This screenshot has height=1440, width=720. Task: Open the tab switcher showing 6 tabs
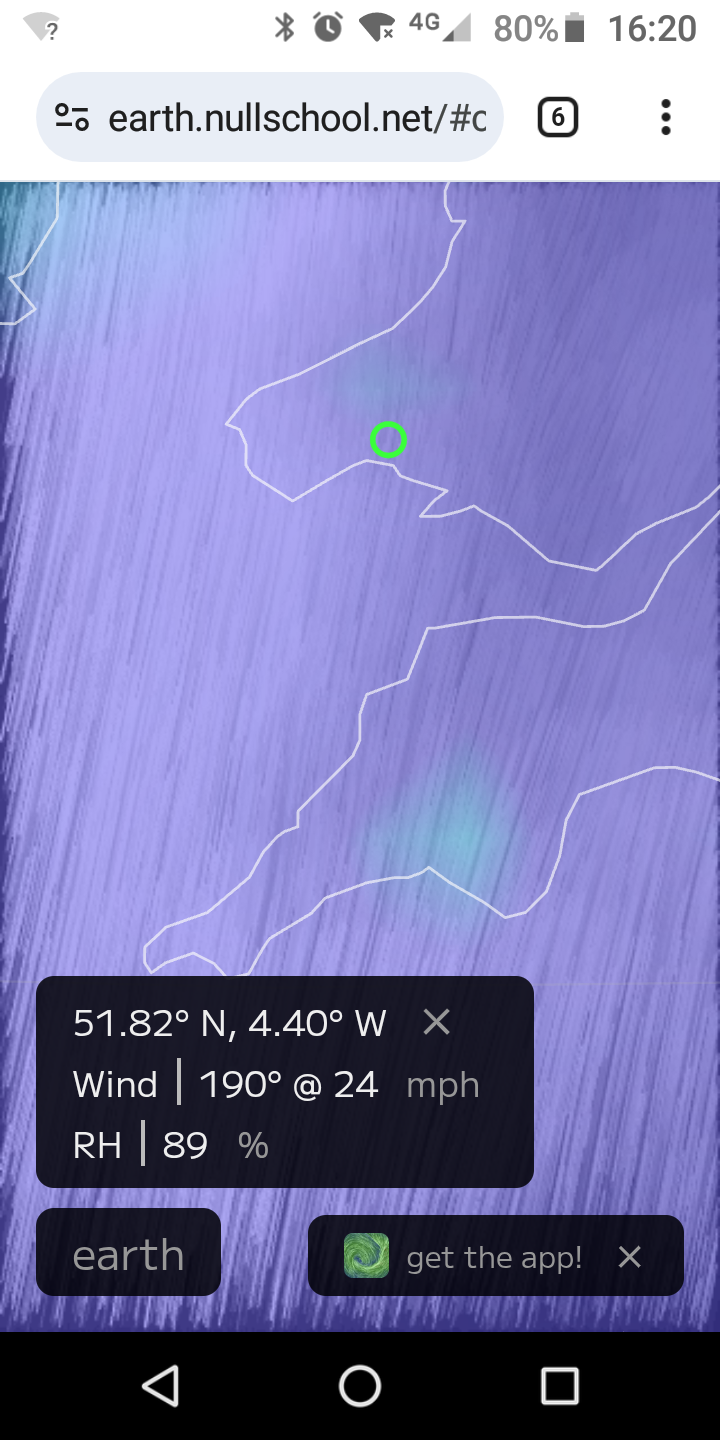(x=558, y=118)
